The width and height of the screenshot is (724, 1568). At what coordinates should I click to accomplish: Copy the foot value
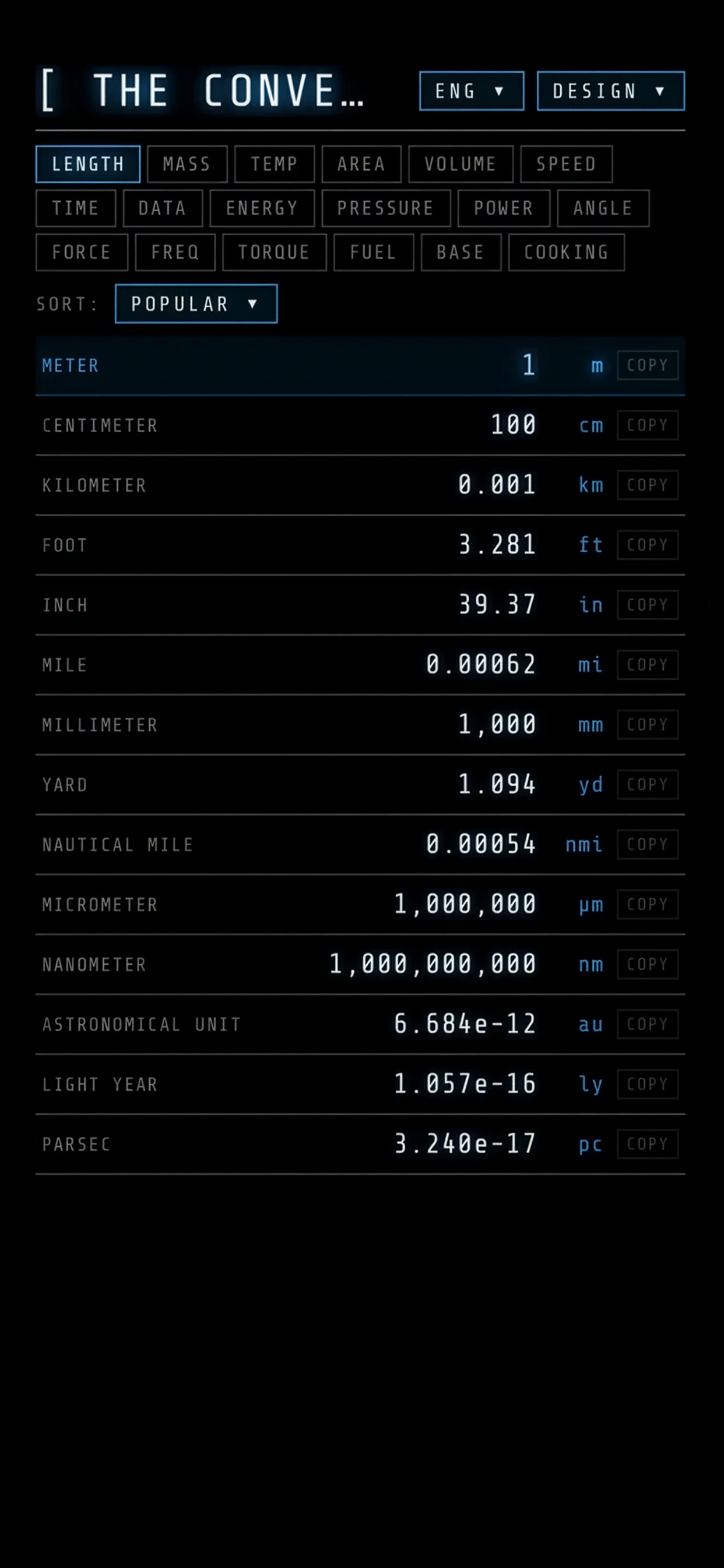click(647, 545)
